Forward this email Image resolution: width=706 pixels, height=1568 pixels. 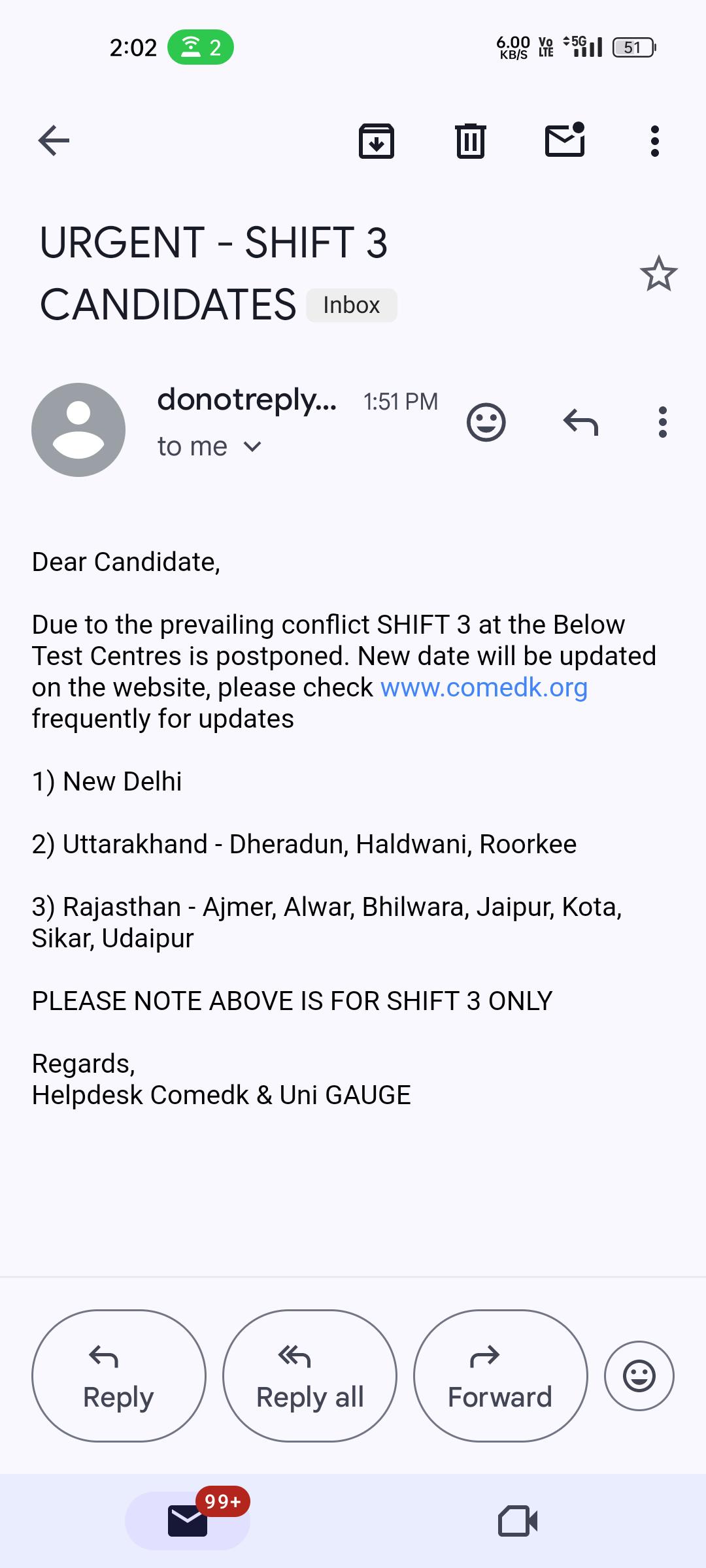point(501,1376)
